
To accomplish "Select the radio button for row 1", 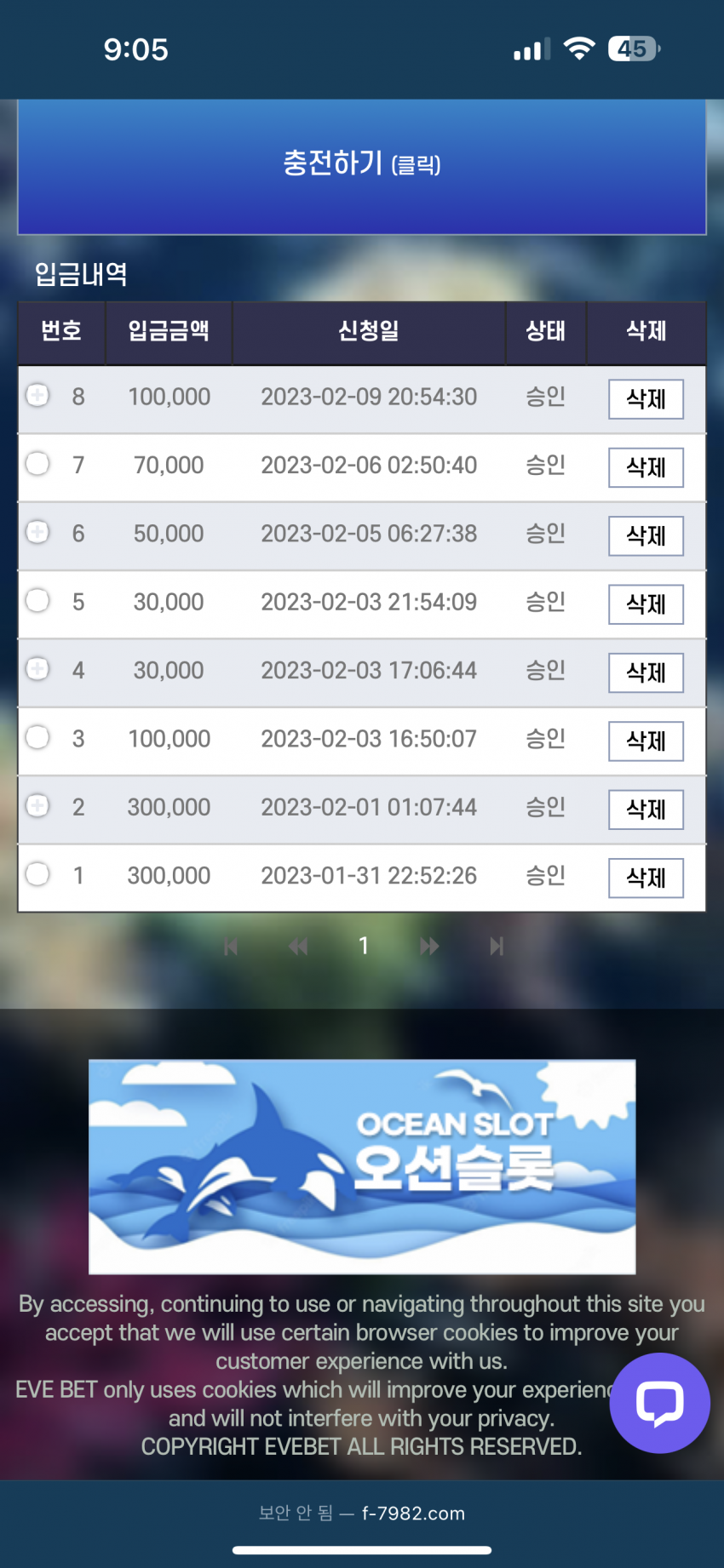I will click(x=37, y=874).
